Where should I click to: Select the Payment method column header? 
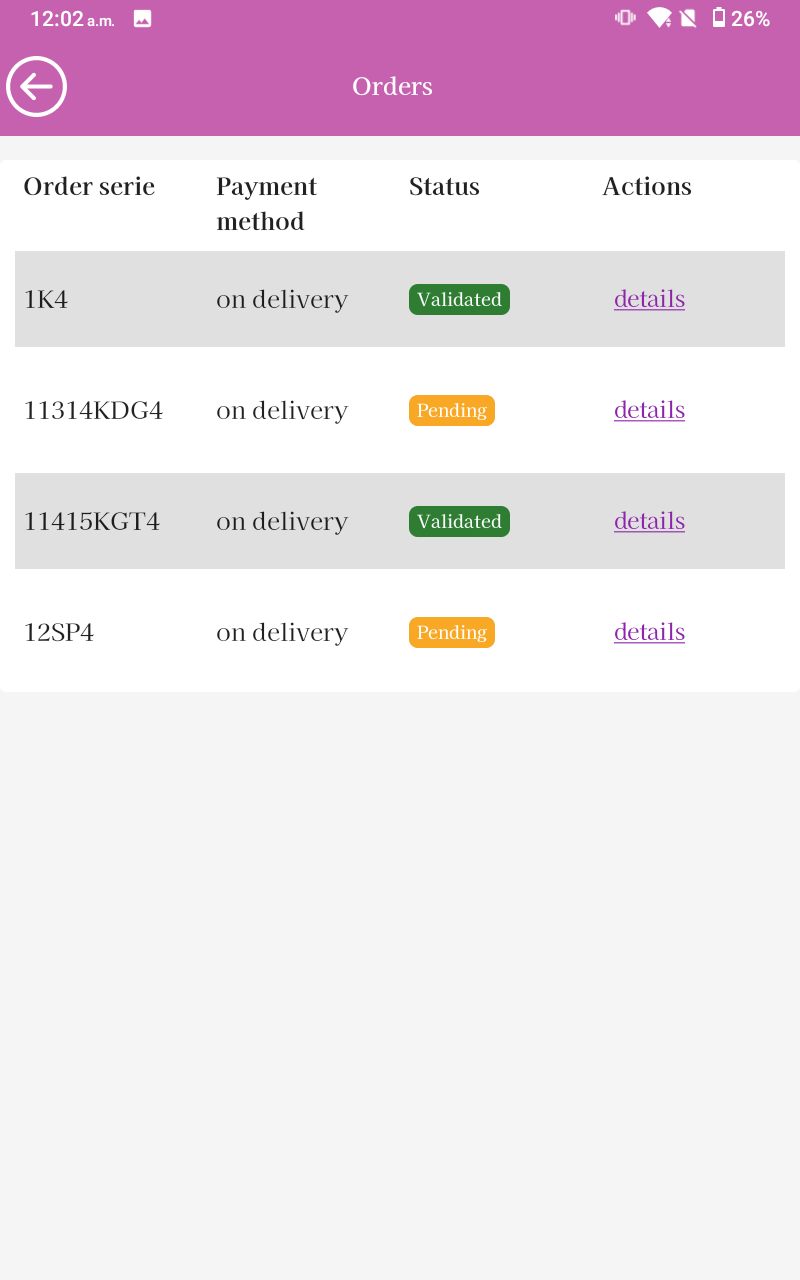pyautogui.click(x=266, y=203)
